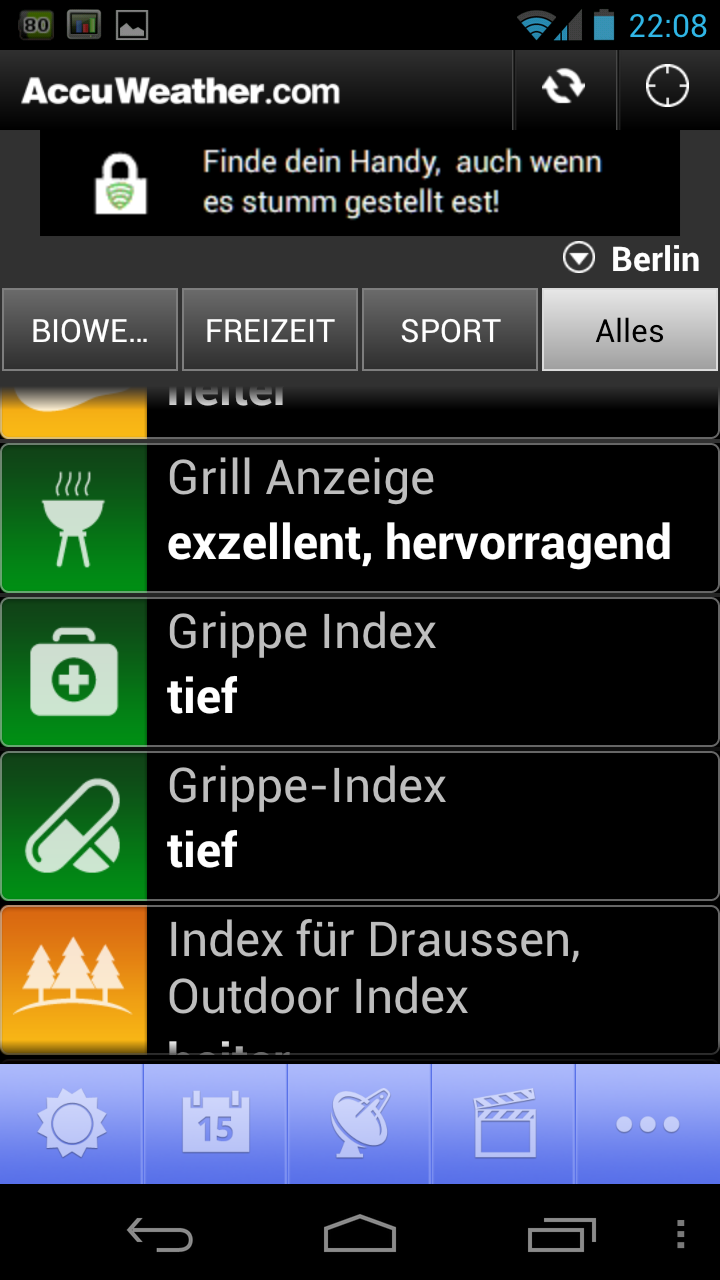Open the Berlin location dropdown
Image resolution: width=720 pixels, height=1280 pixels.
click(x=632, y=259)
